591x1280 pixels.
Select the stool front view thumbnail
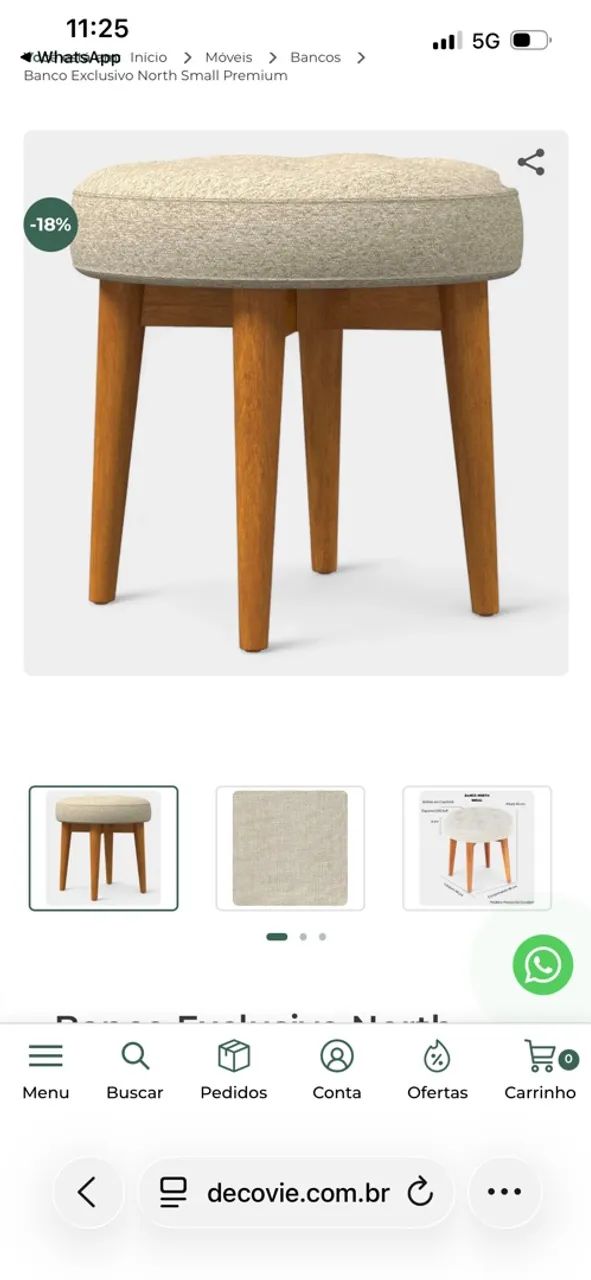point(103,848)
